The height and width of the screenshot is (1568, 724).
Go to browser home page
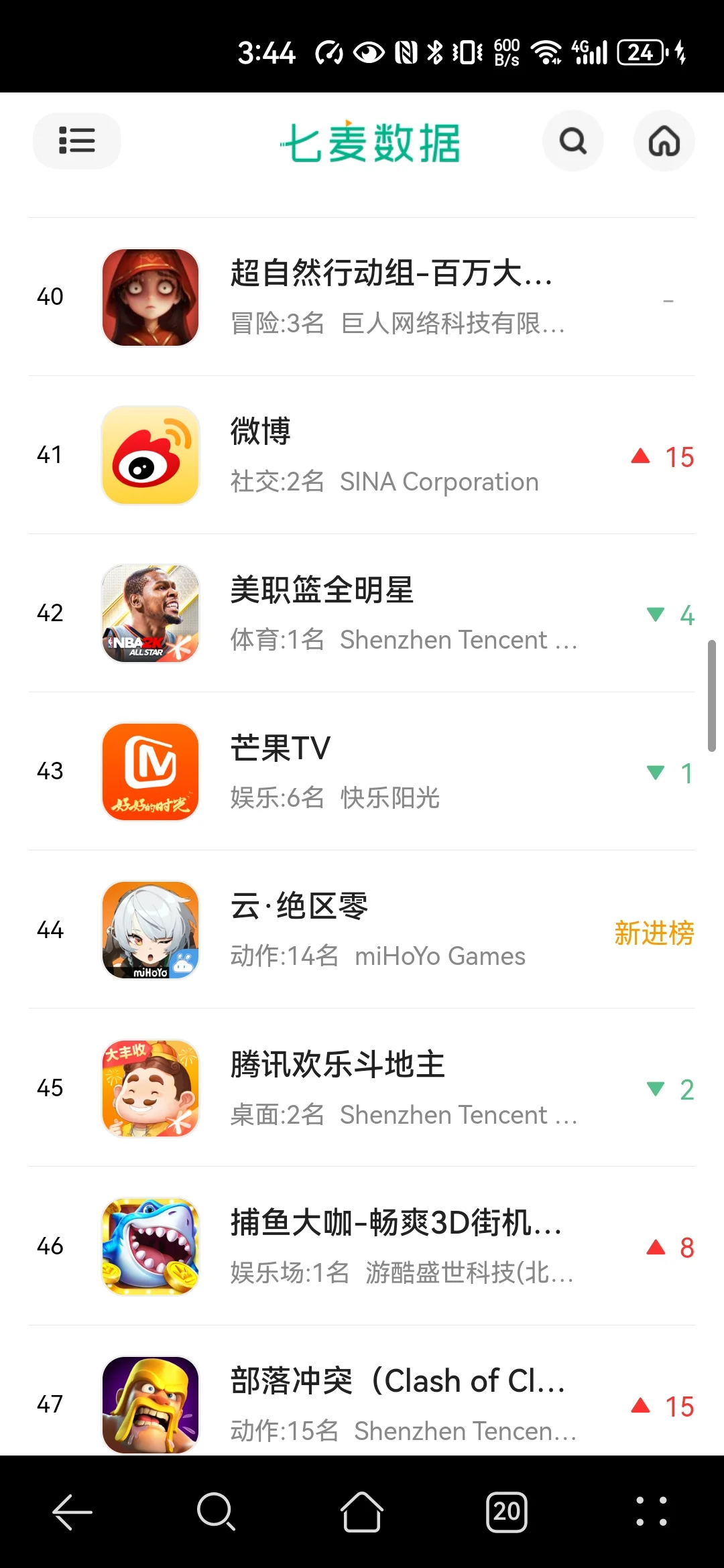pyautogui.click(x=362, y=1512)
